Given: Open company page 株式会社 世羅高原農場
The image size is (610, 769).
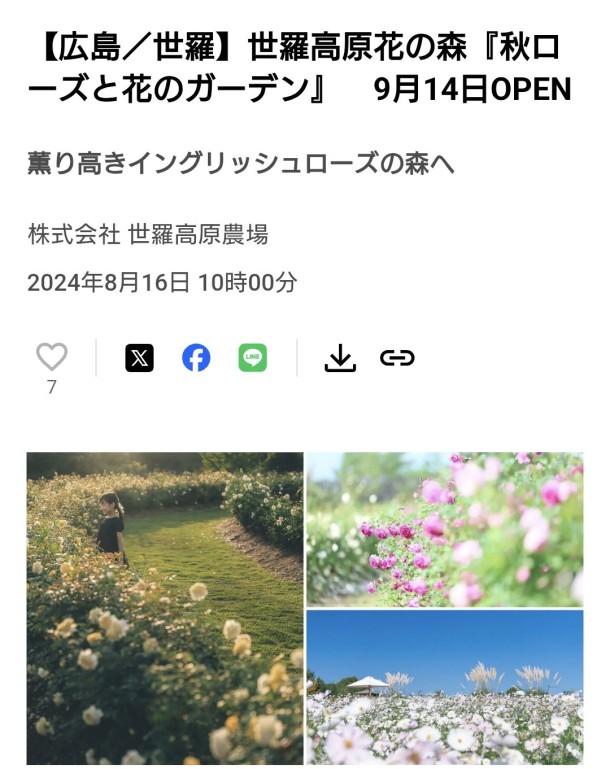Looking at the screenshot, I should point(148,235).
